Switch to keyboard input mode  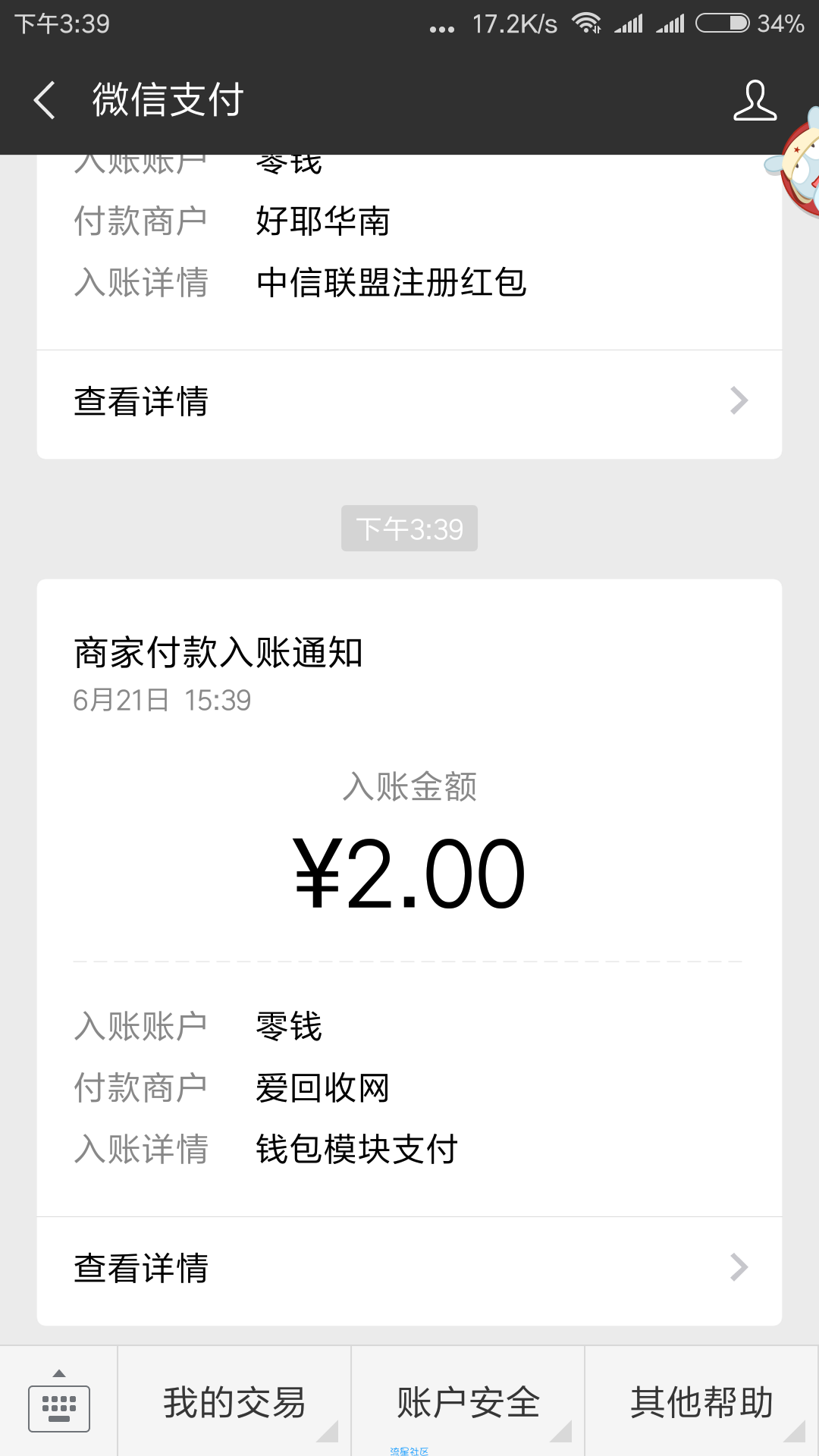click(x=59, y=1402)
